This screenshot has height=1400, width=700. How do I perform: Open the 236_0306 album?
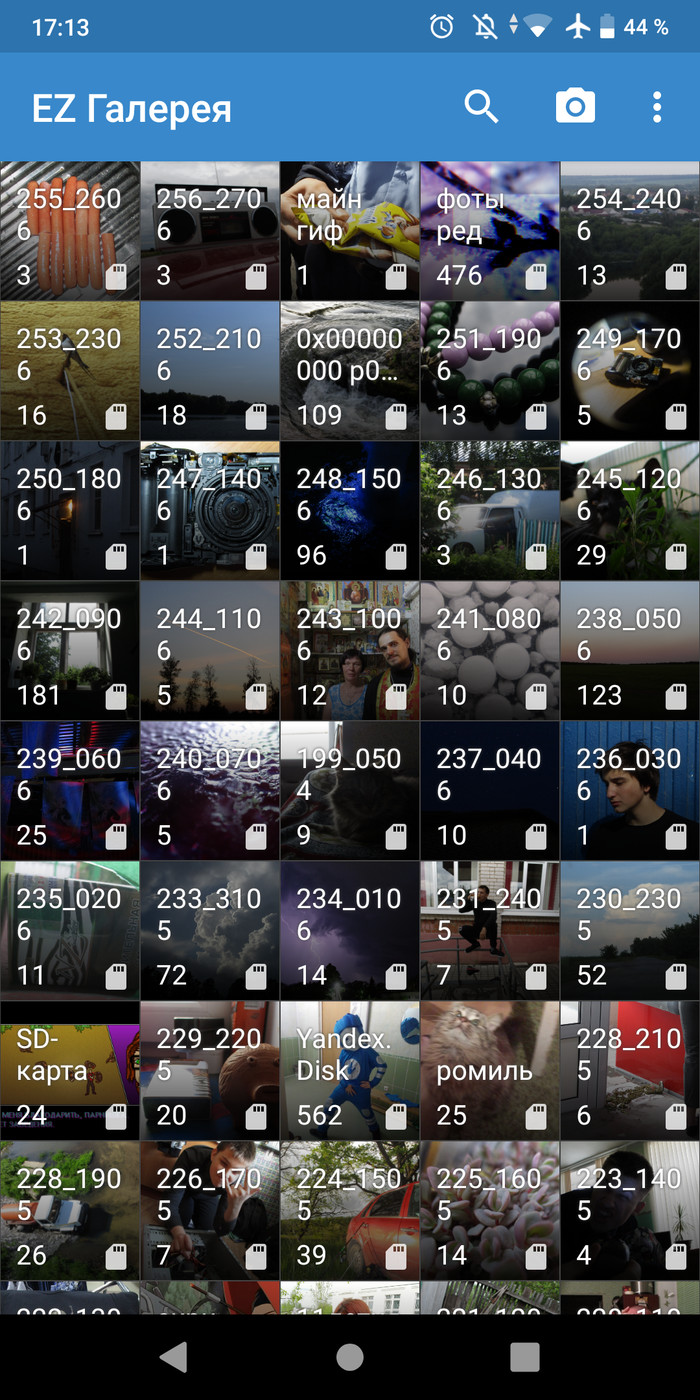point(630,791)
